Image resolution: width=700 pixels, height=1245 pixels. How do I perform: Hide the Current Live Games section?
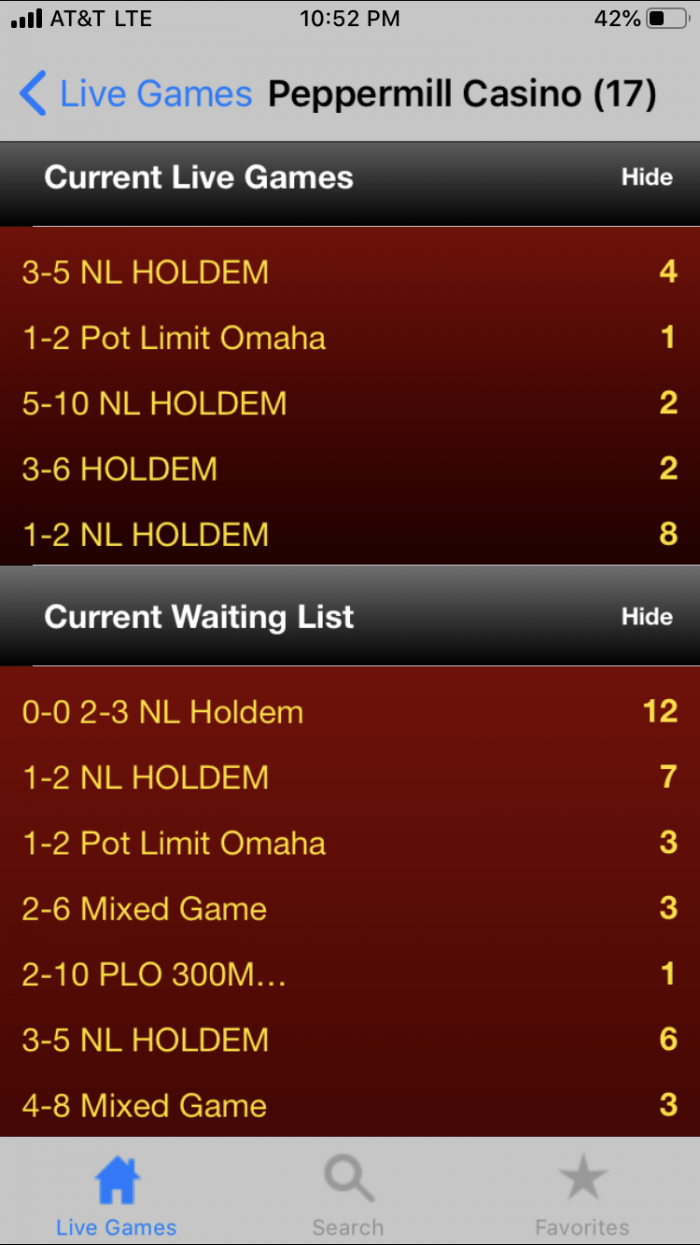tap(647, 177)
